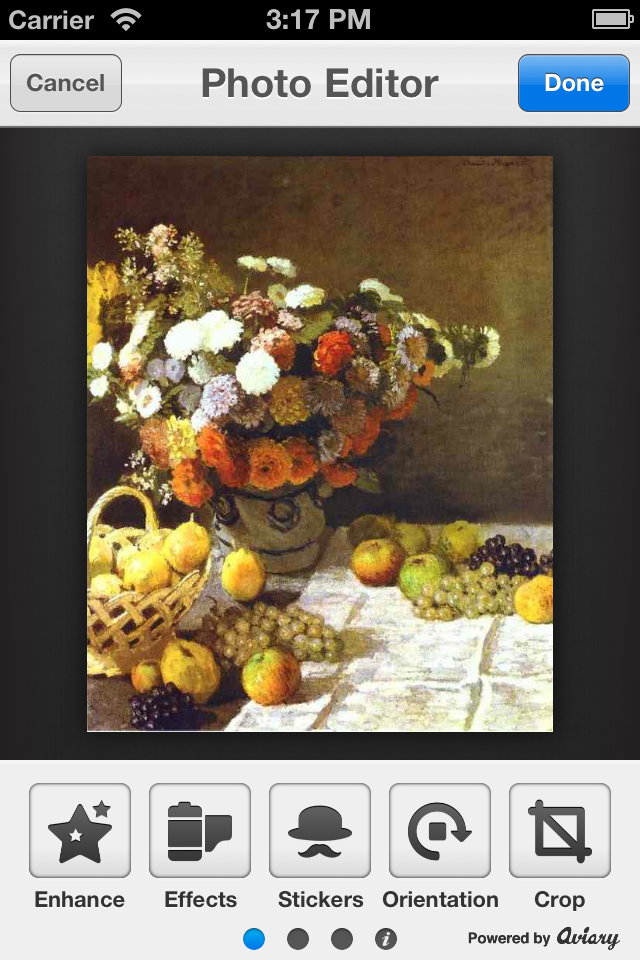
Task: Tap Done to save edits
Action: click(x=573, y=83)
